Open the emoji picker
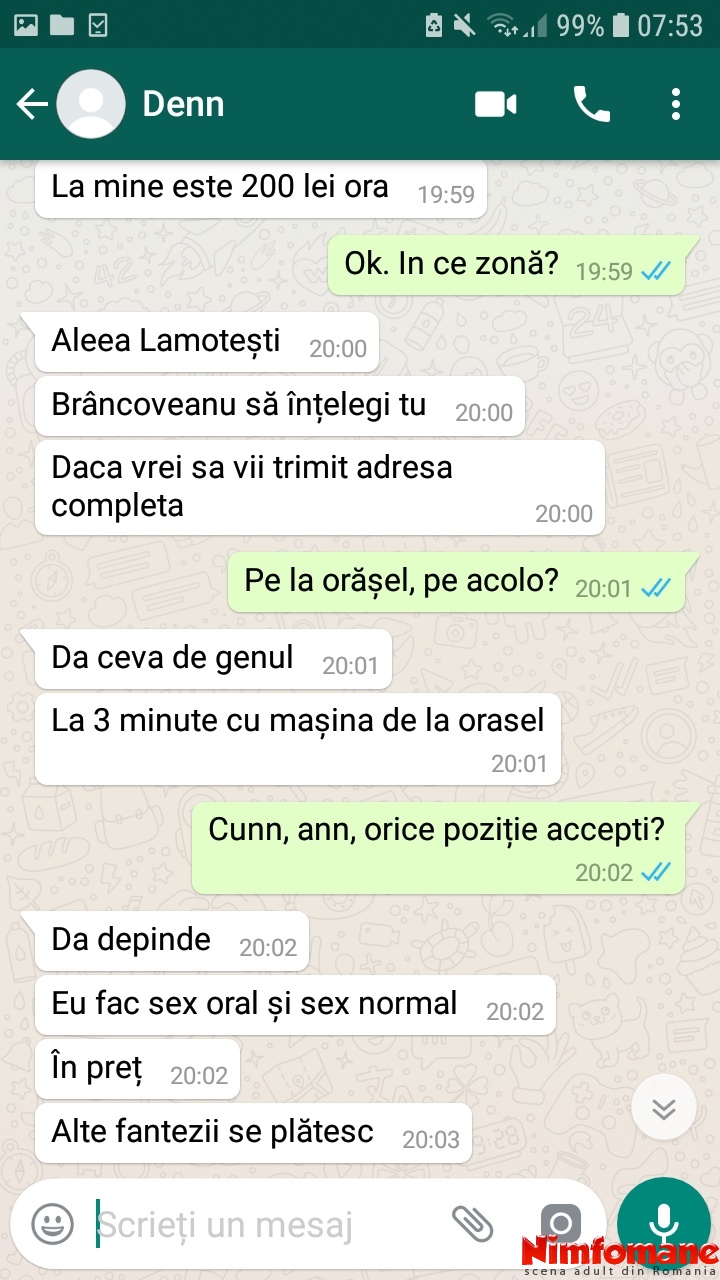The height and width of the screenshot is (1280, 720). click(x=52, y=1223)
